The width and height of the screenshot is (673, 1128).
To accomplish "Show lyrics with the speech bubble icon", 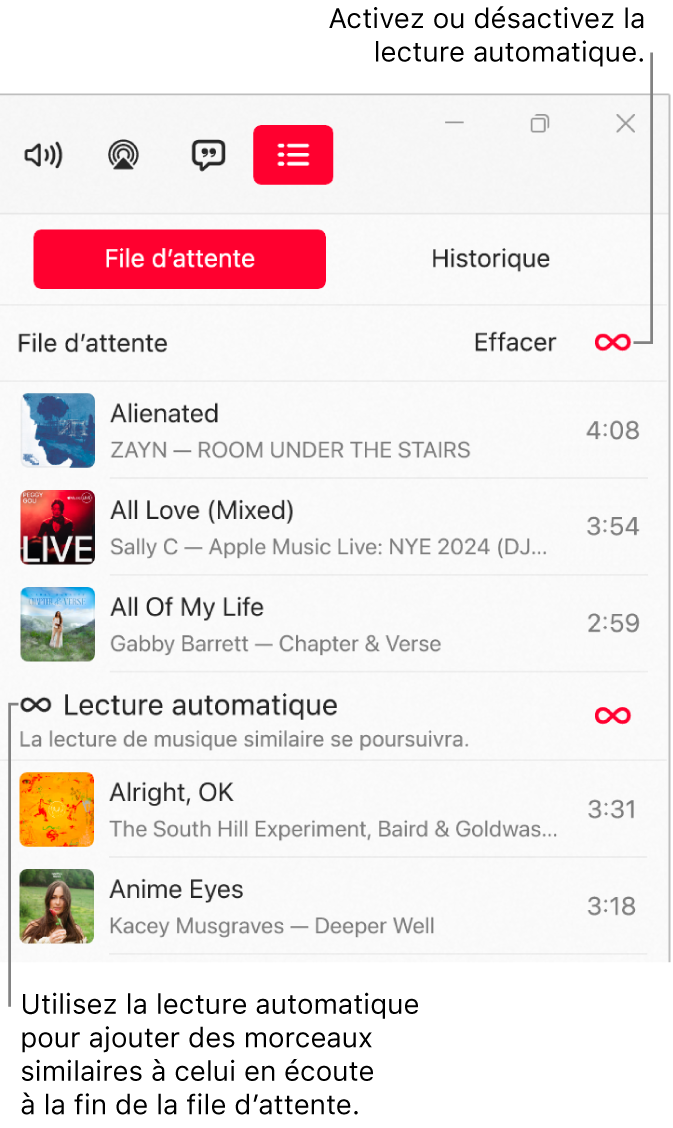I will point(208,155).
